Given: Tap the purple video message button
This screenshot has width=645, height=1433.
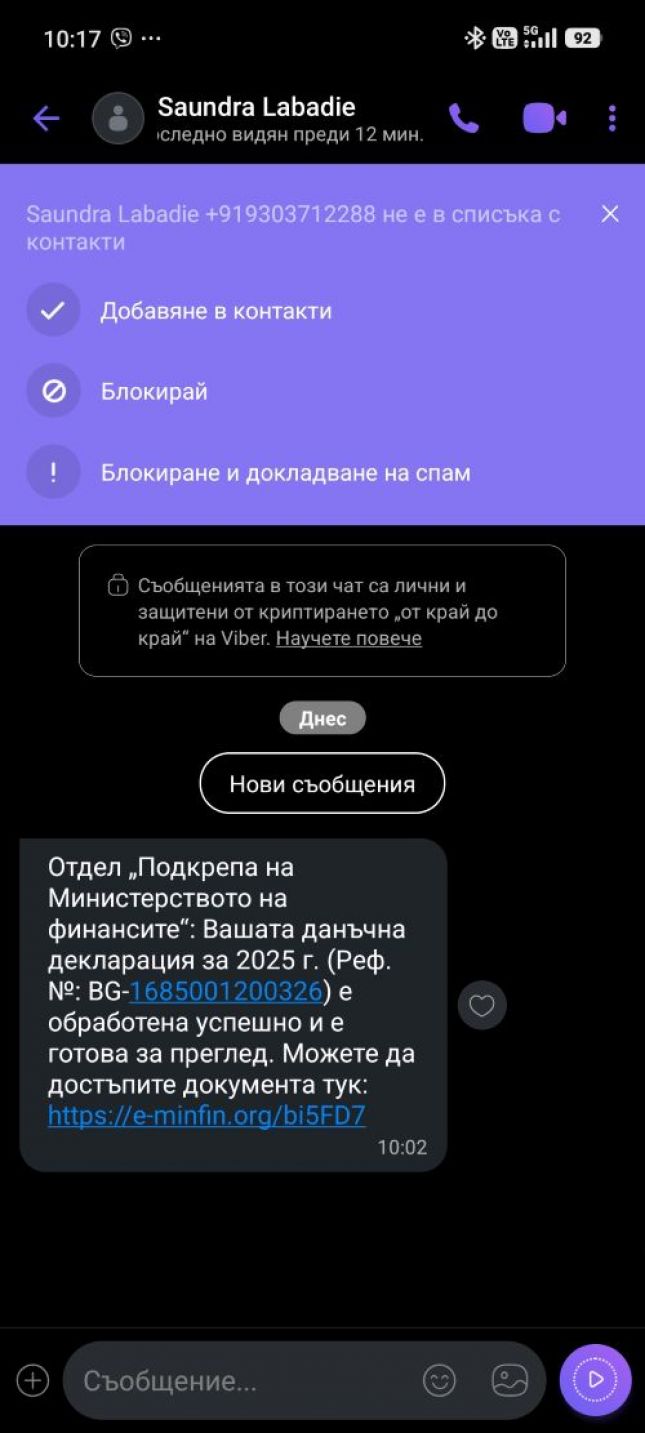Looking at the screenshot, I should 595,1381.
